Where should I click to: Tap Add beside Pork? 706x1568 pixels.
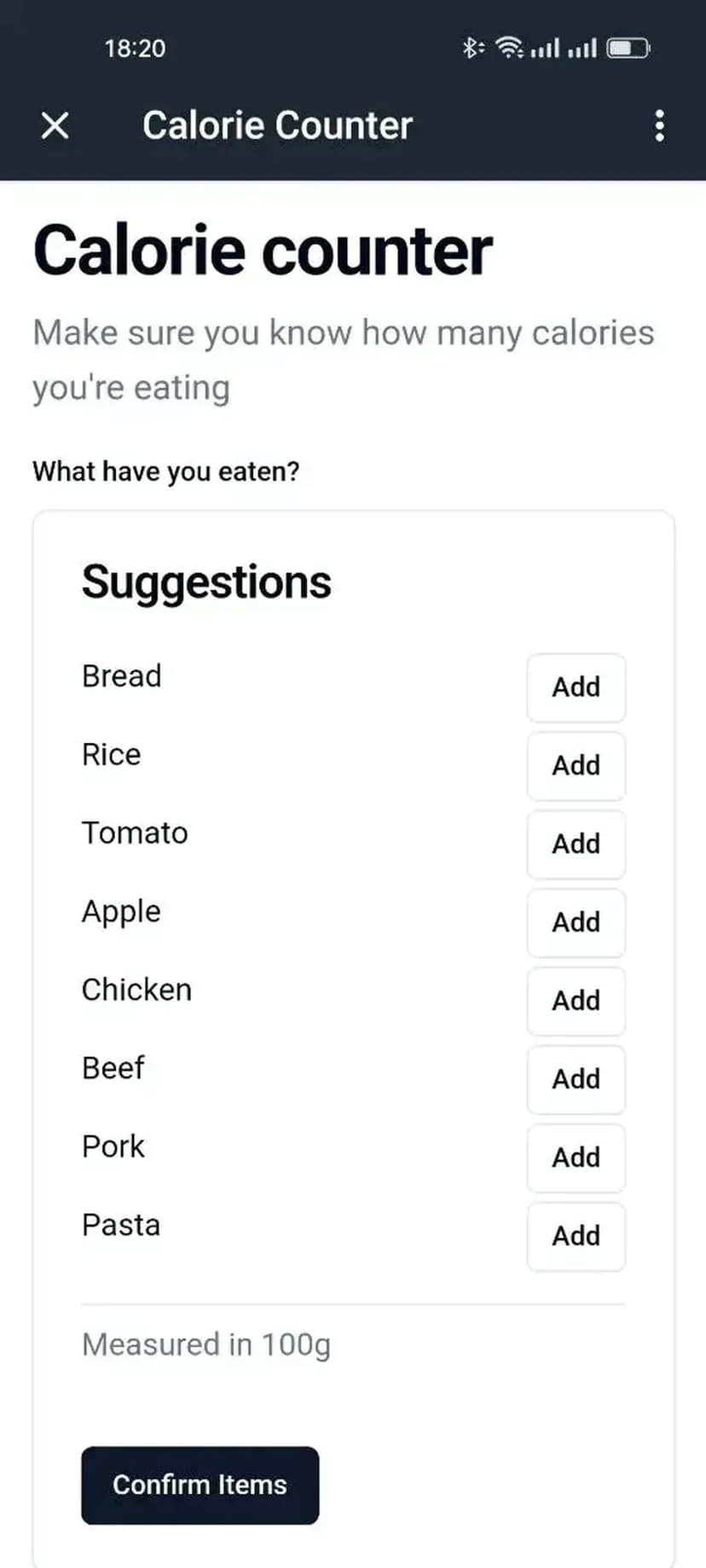coord(576,1157)
